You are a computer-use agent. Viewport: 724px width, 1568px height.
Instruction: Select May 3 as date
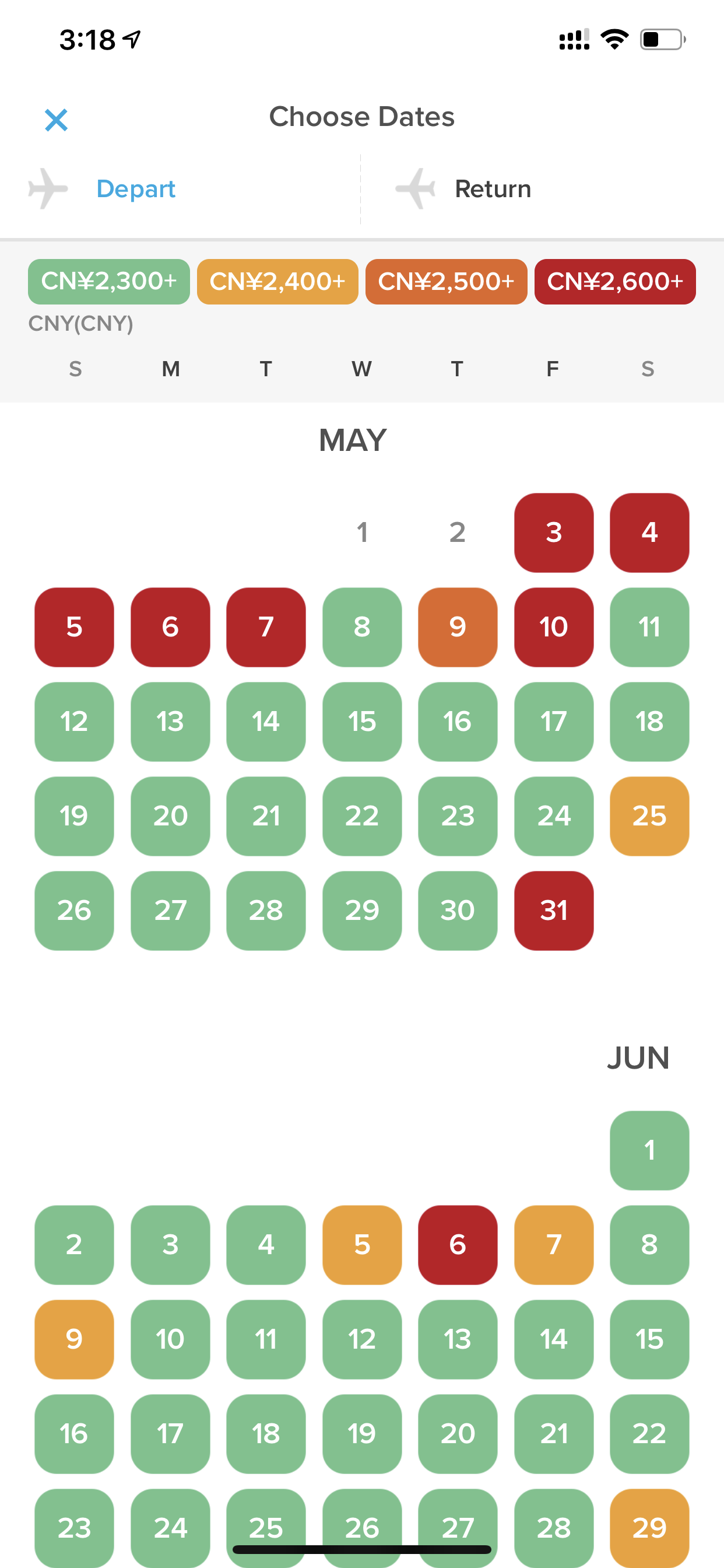[x=554, y=533]
